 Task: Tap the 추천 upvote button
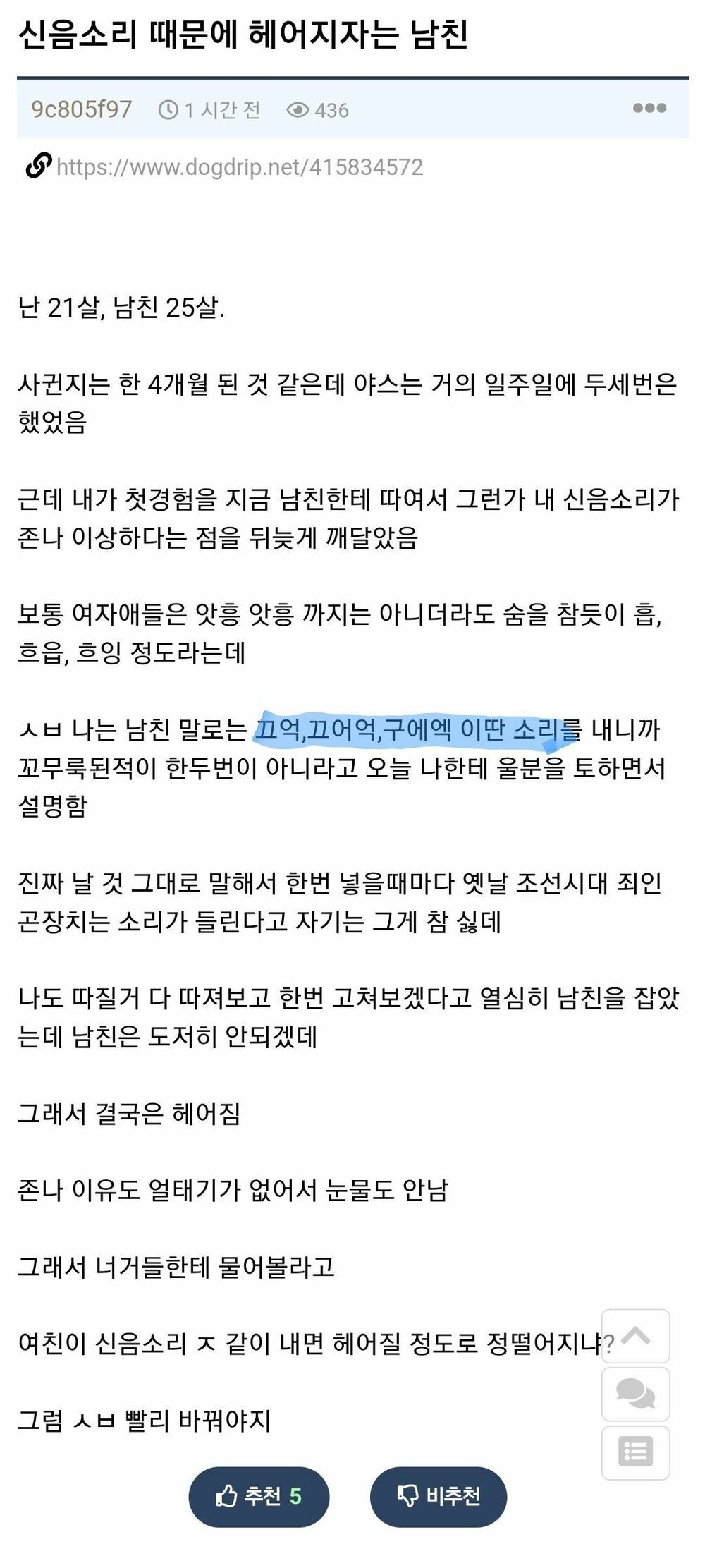click(x=259, y=1495)
